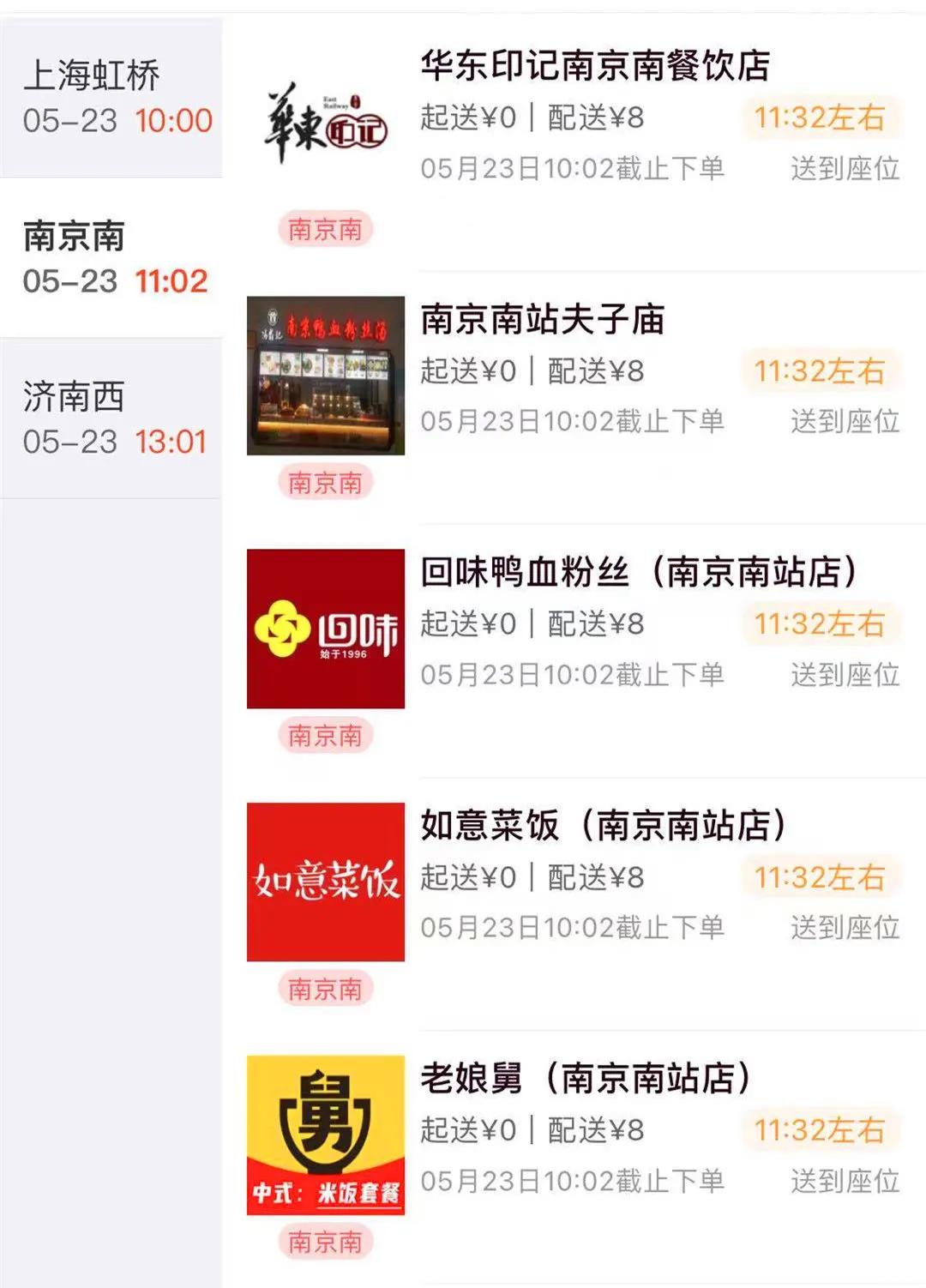Open 如意菜饭（南京南站店）

coord(604,826)
